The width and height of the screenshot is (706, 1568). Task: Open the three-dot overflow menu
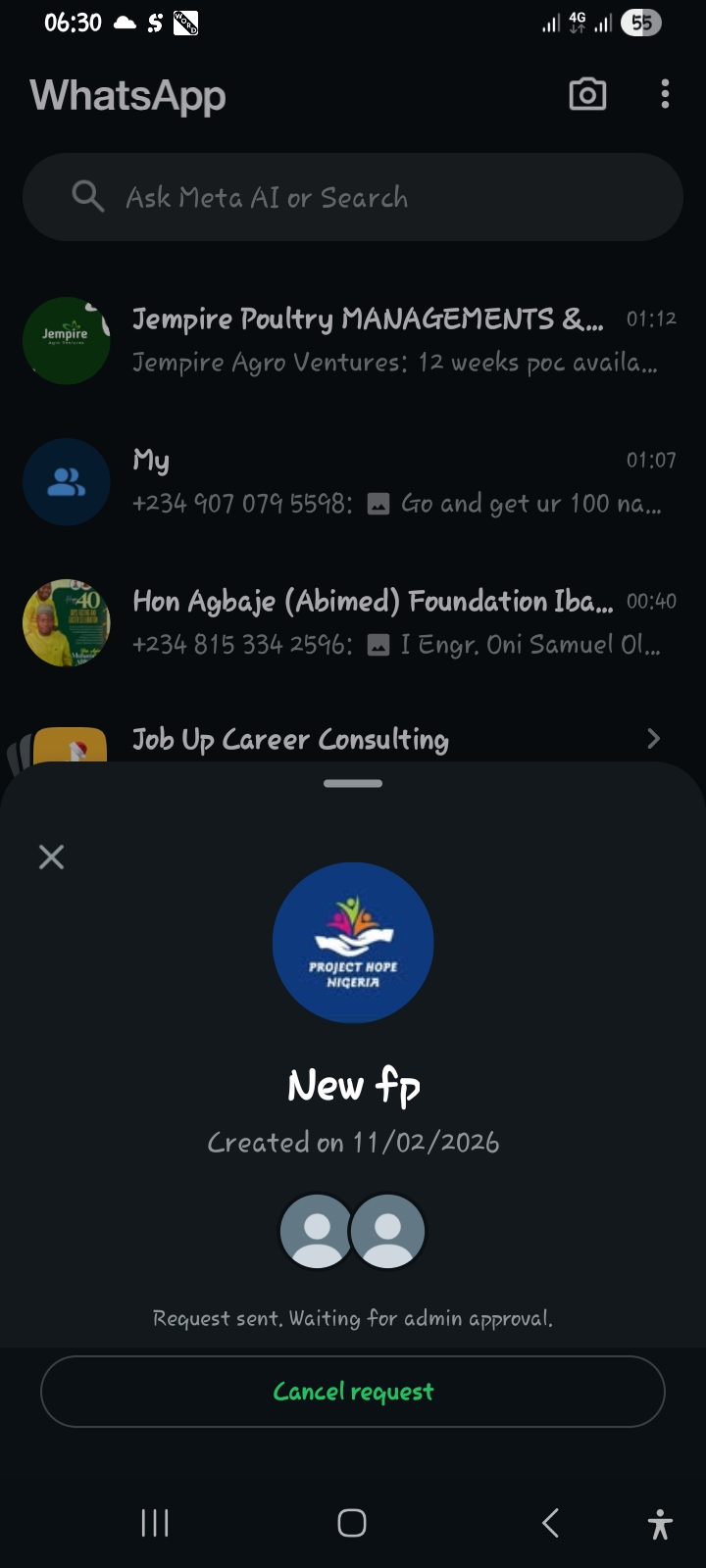click(x=665, y=95)
